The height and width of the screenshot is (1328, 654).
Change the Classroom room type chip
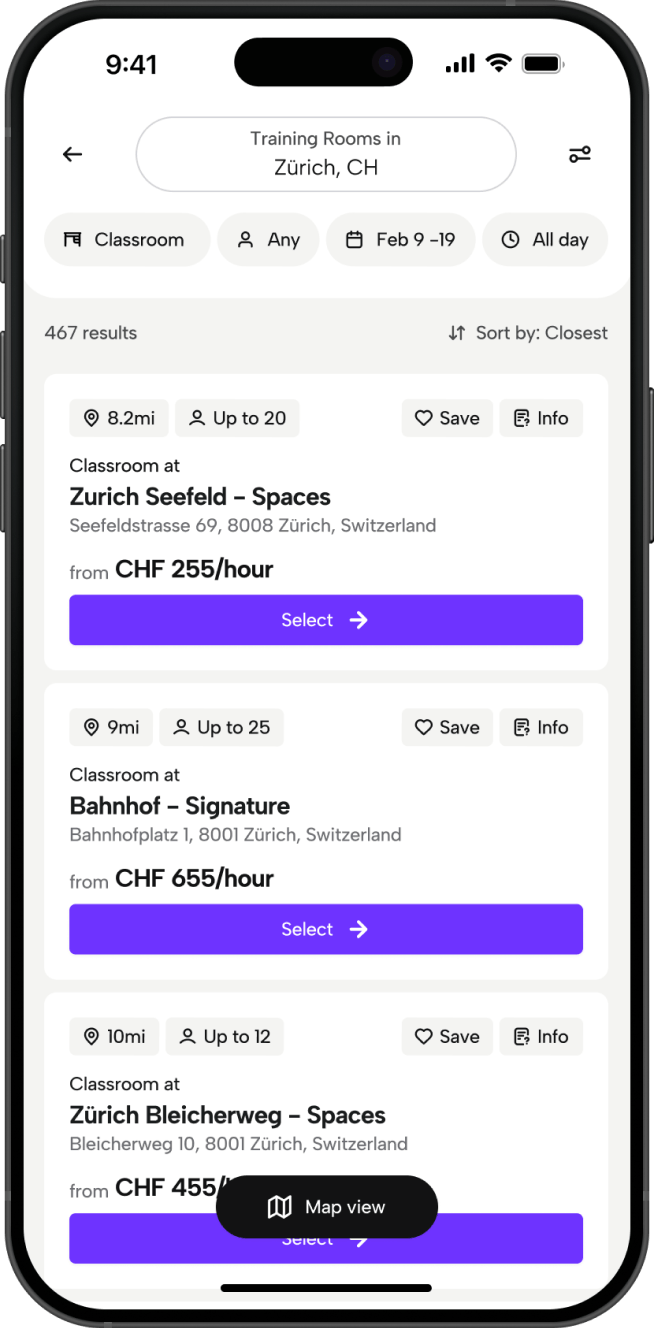pos(126,240)
